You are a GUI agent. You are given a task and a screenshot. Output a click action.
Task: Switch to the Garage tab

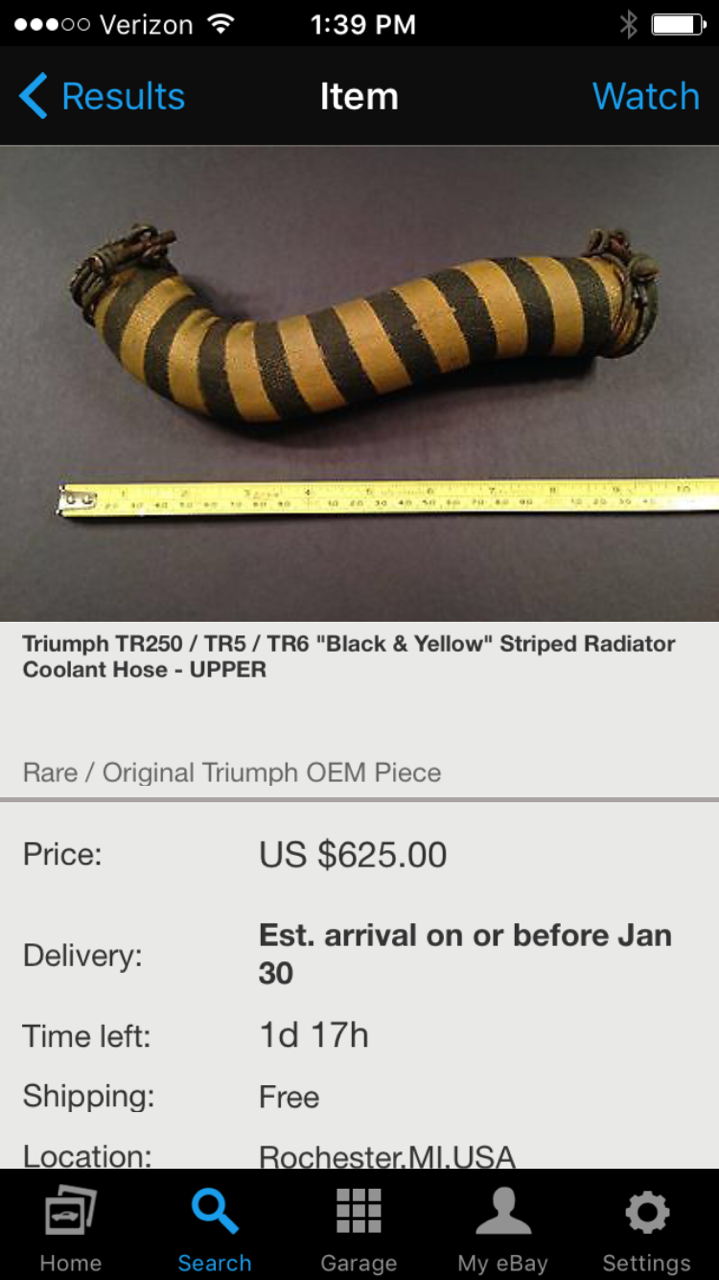359,1225
